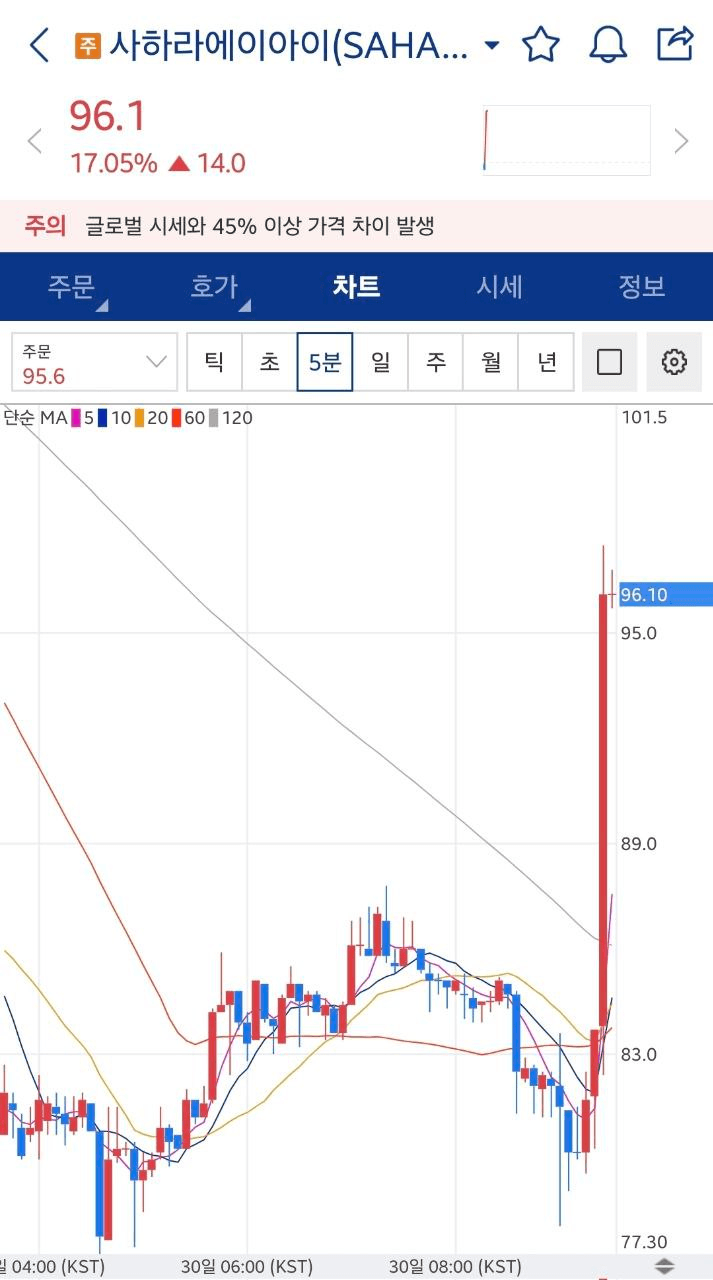Add this coin to favorites with star
The image size is (713, 1280).
[x=541, y=45]
